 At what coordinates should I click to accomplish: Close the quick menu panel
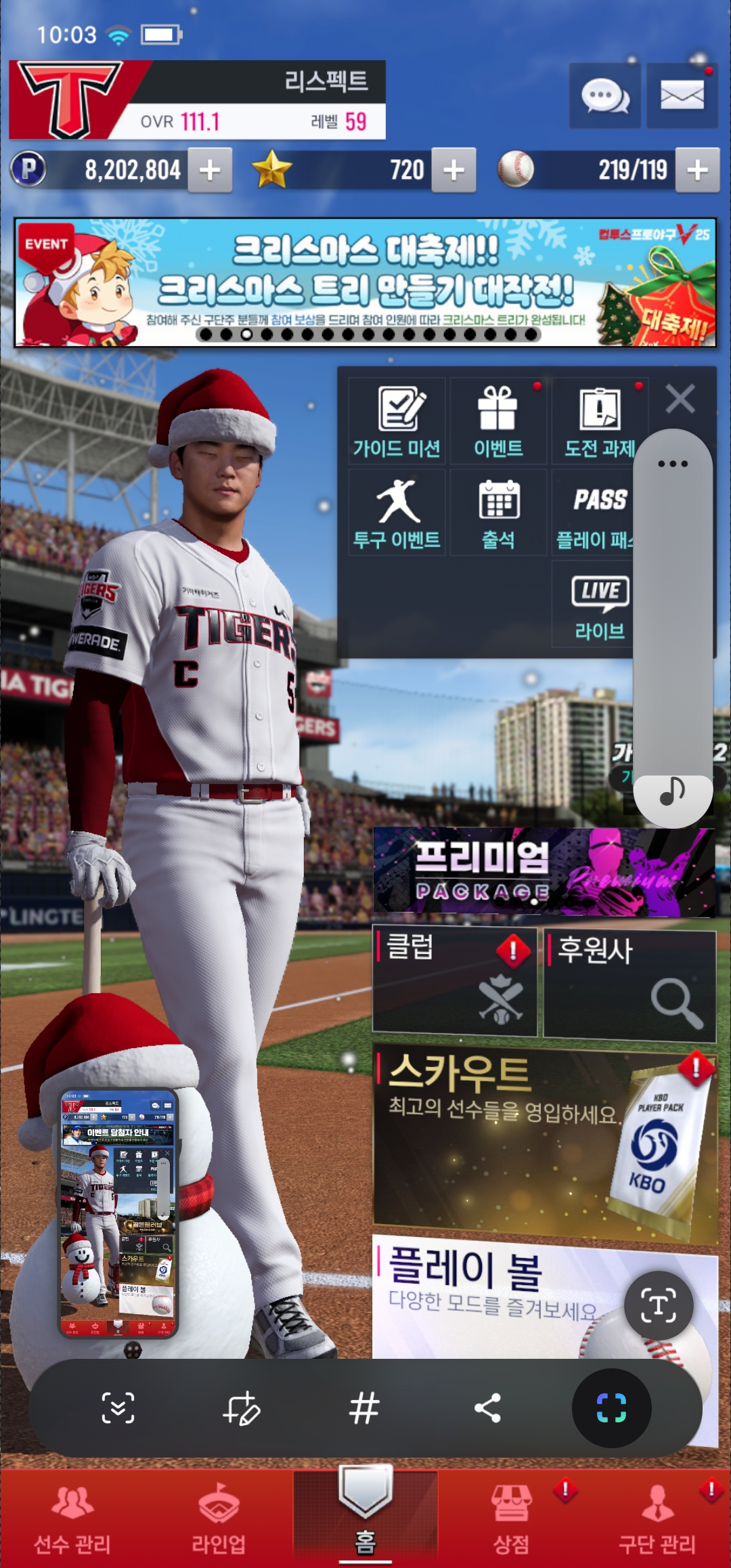(x=680, y=399)
